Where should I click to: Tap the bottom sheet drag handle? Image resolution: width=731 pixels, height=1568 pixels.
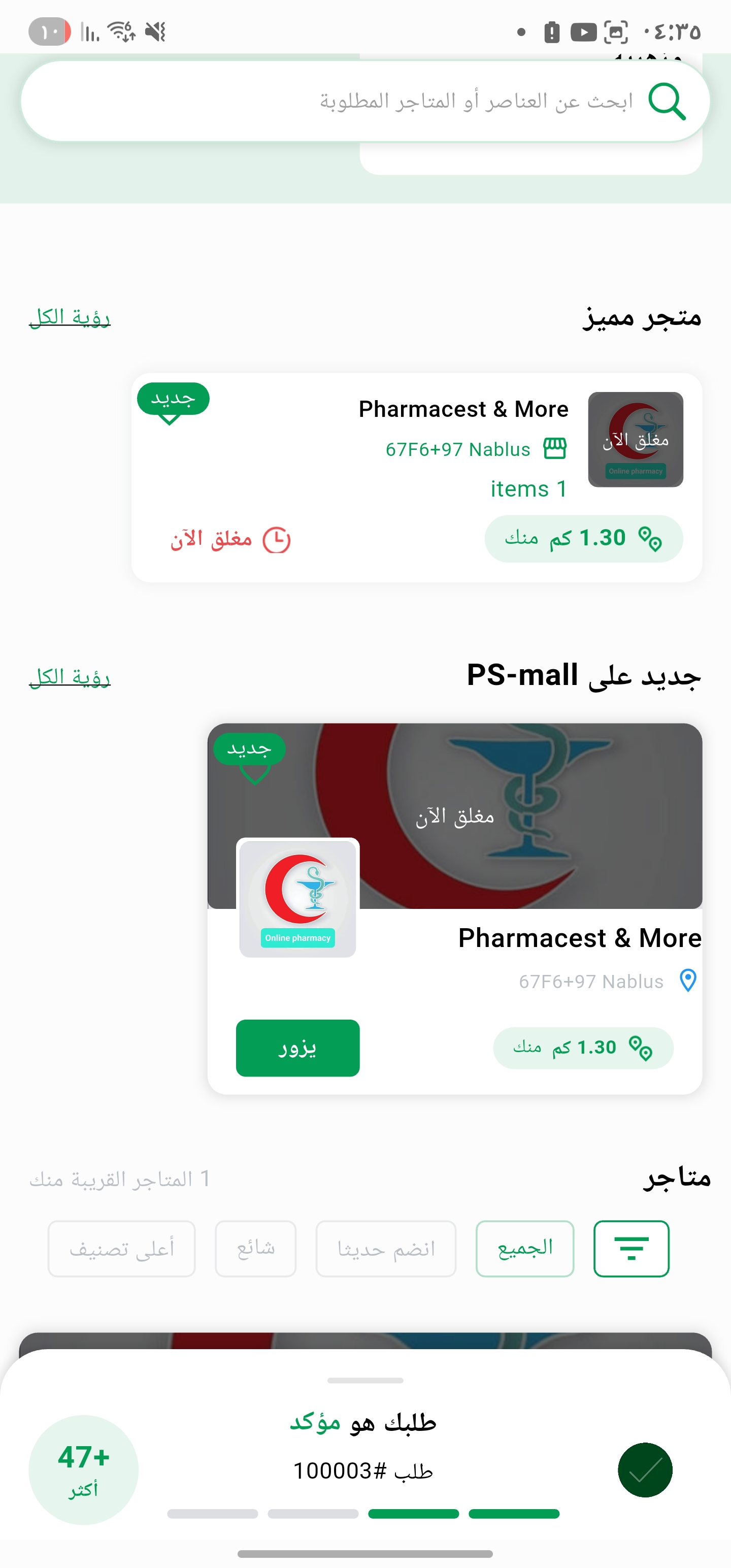pos(365,1381)
